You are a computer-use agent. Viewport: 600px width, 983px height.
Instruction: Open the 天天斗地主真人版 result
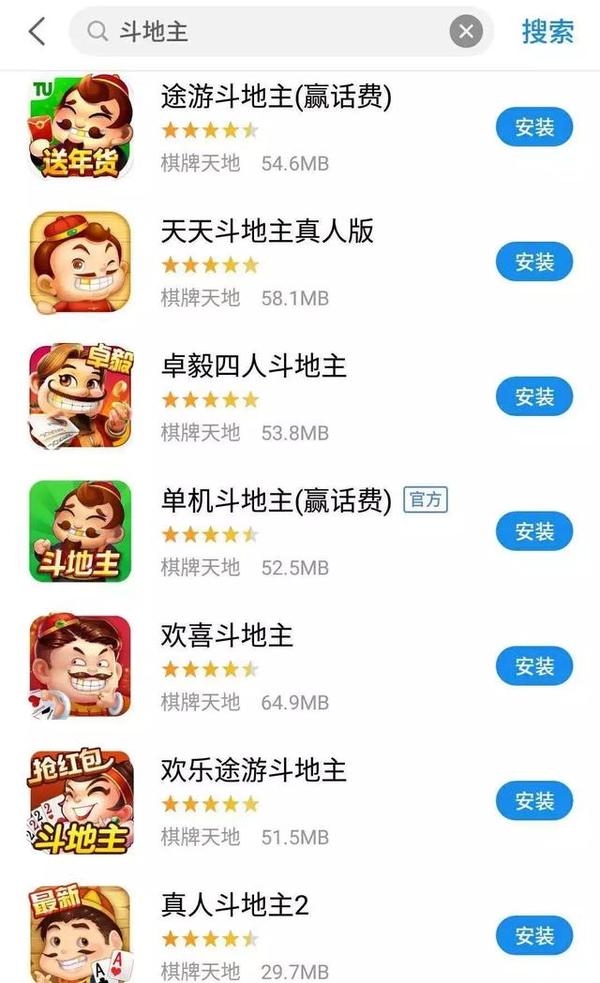[267, 232]
